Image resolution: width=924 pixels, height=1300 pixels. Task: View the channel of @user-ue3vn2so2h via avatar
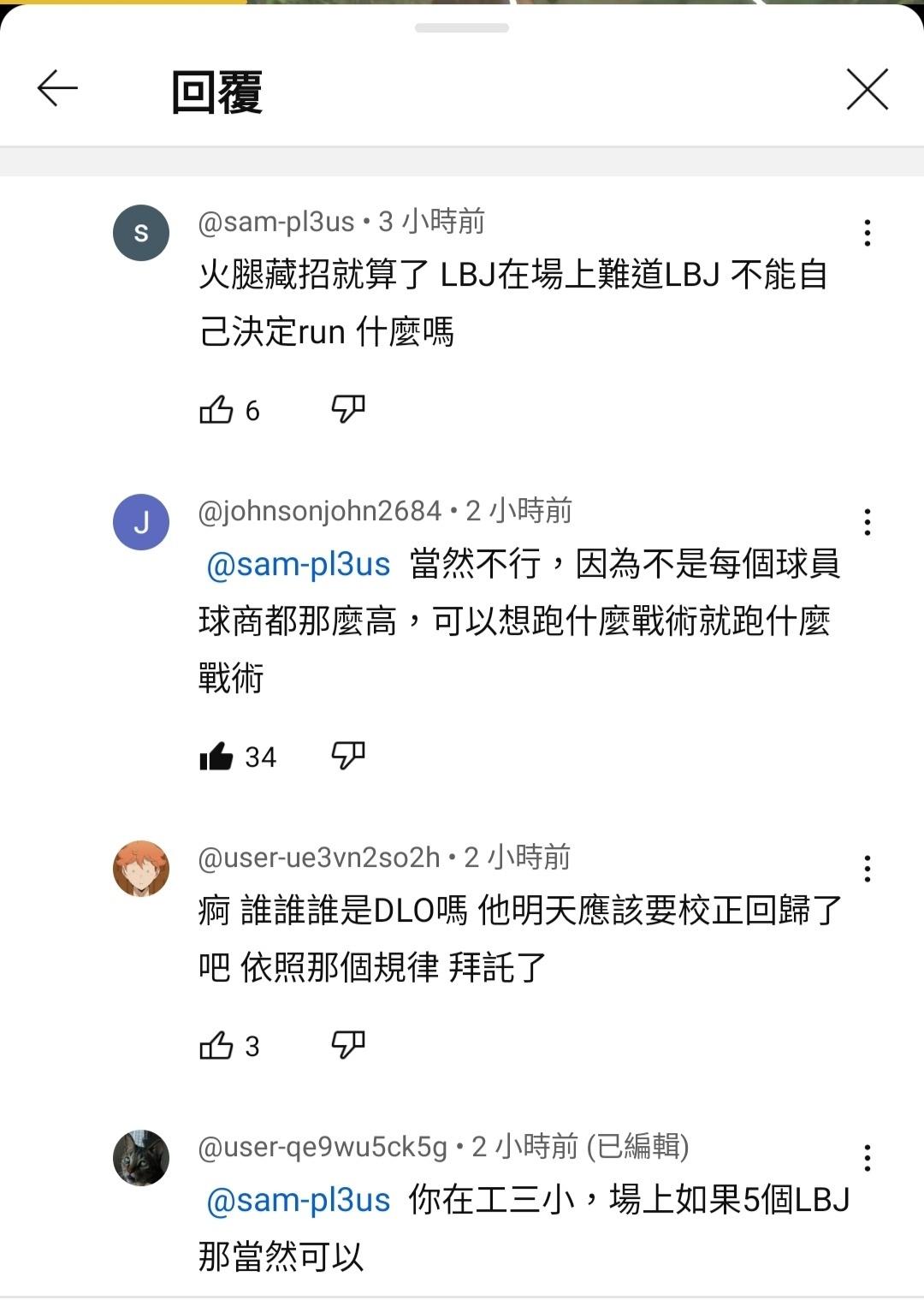click(141, 869)
